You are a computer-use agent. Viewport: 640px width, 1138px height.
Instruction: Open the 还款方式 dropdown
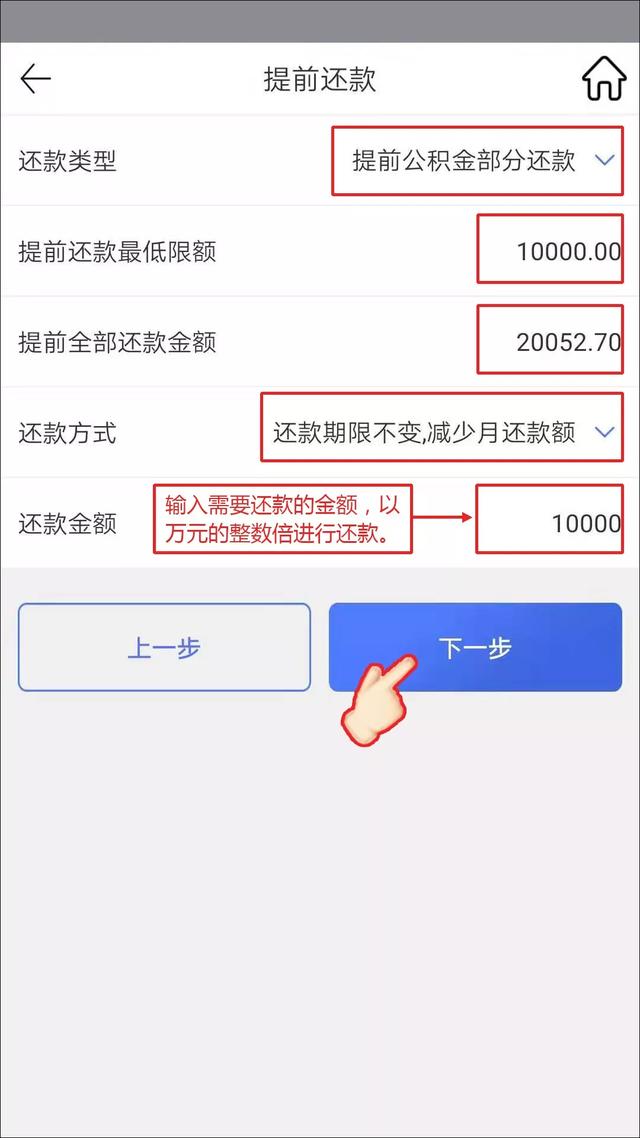[x=442, y=433]
